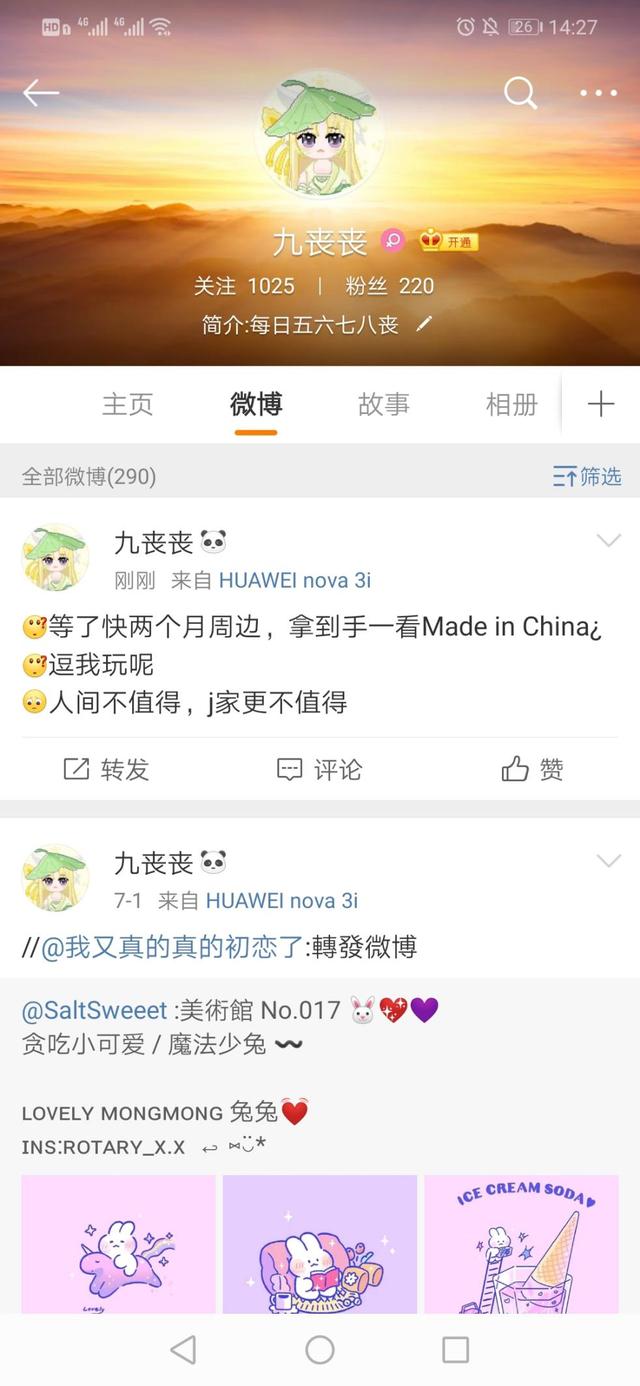Switch to the 主页 tab
The width and height of the screenshot is (640, 1386).
click(128, 404)
